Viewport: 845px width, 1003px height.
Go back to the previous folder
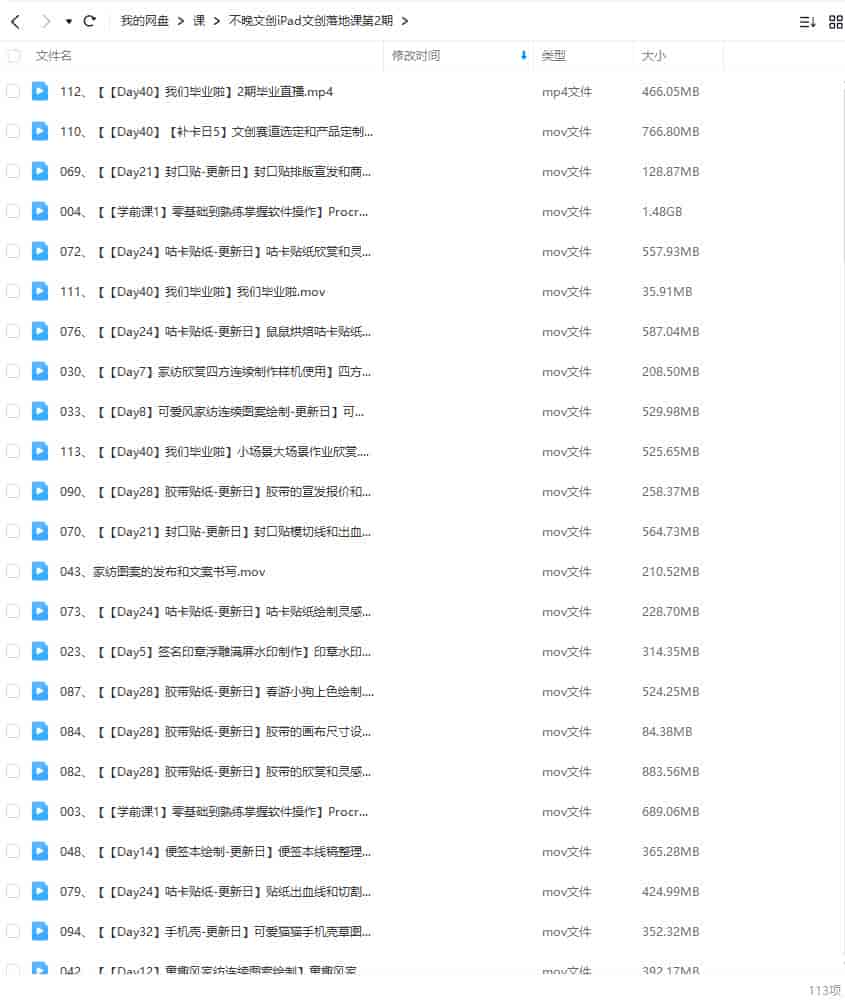coord(15,21)
